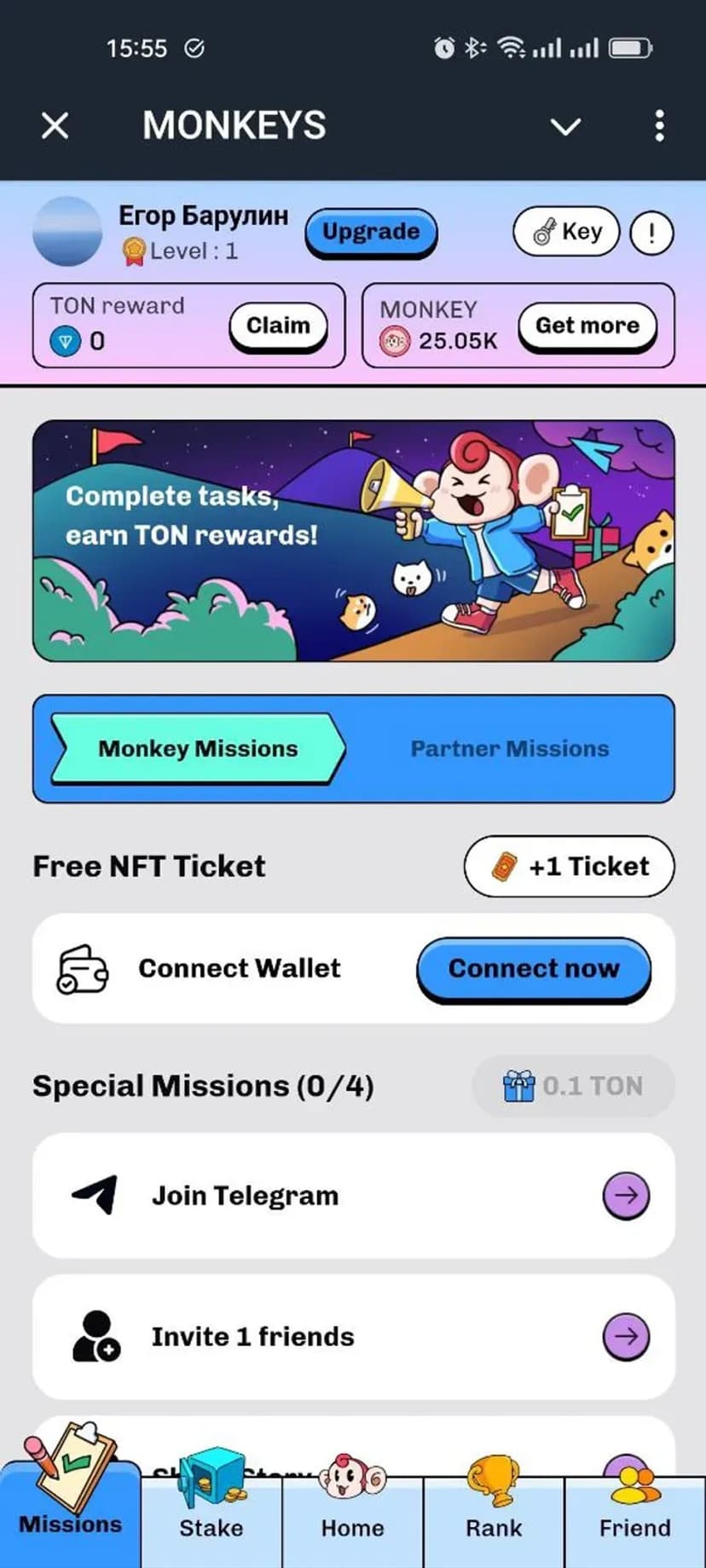Open the Key button

tap(566, 231)
